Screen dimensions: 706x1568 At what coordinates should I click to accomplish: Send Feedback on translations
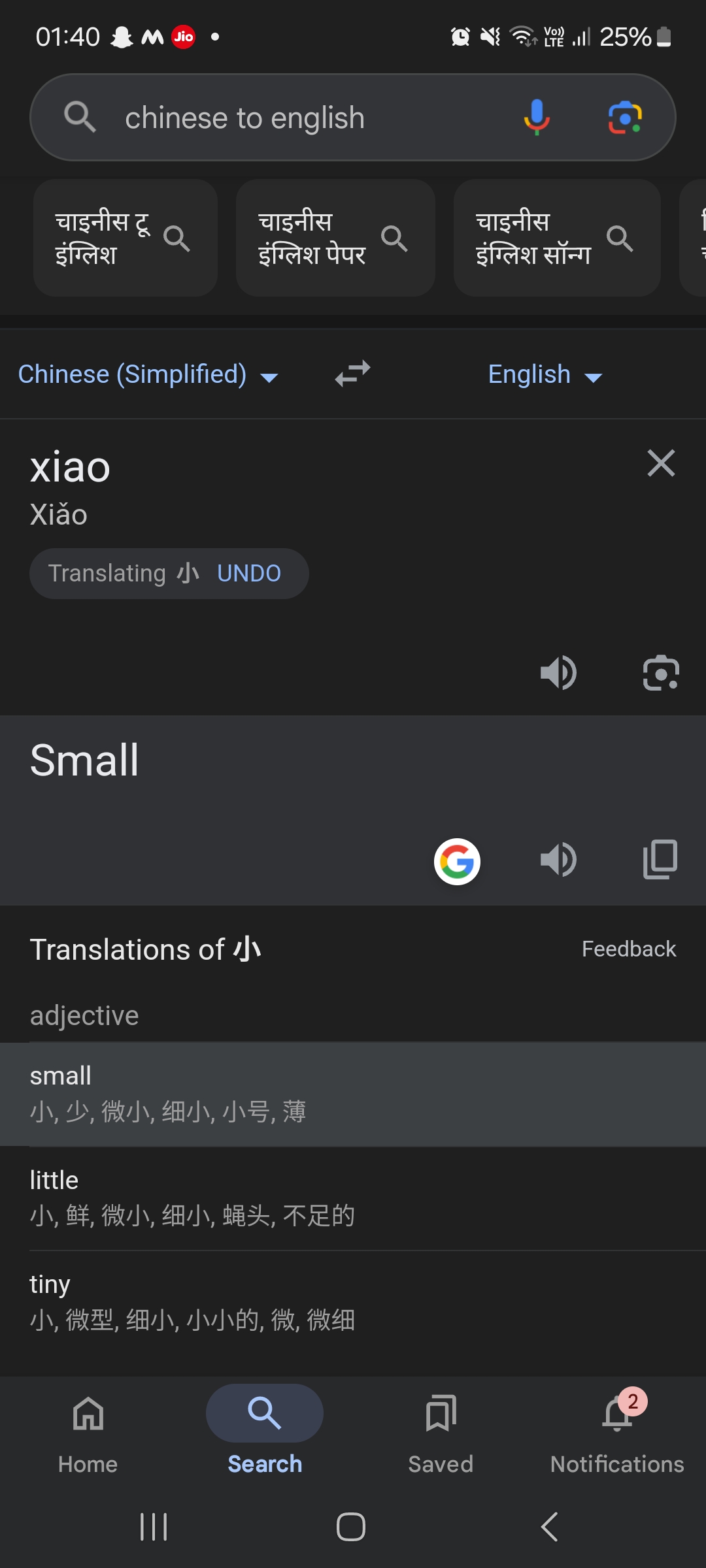point(628,949)
